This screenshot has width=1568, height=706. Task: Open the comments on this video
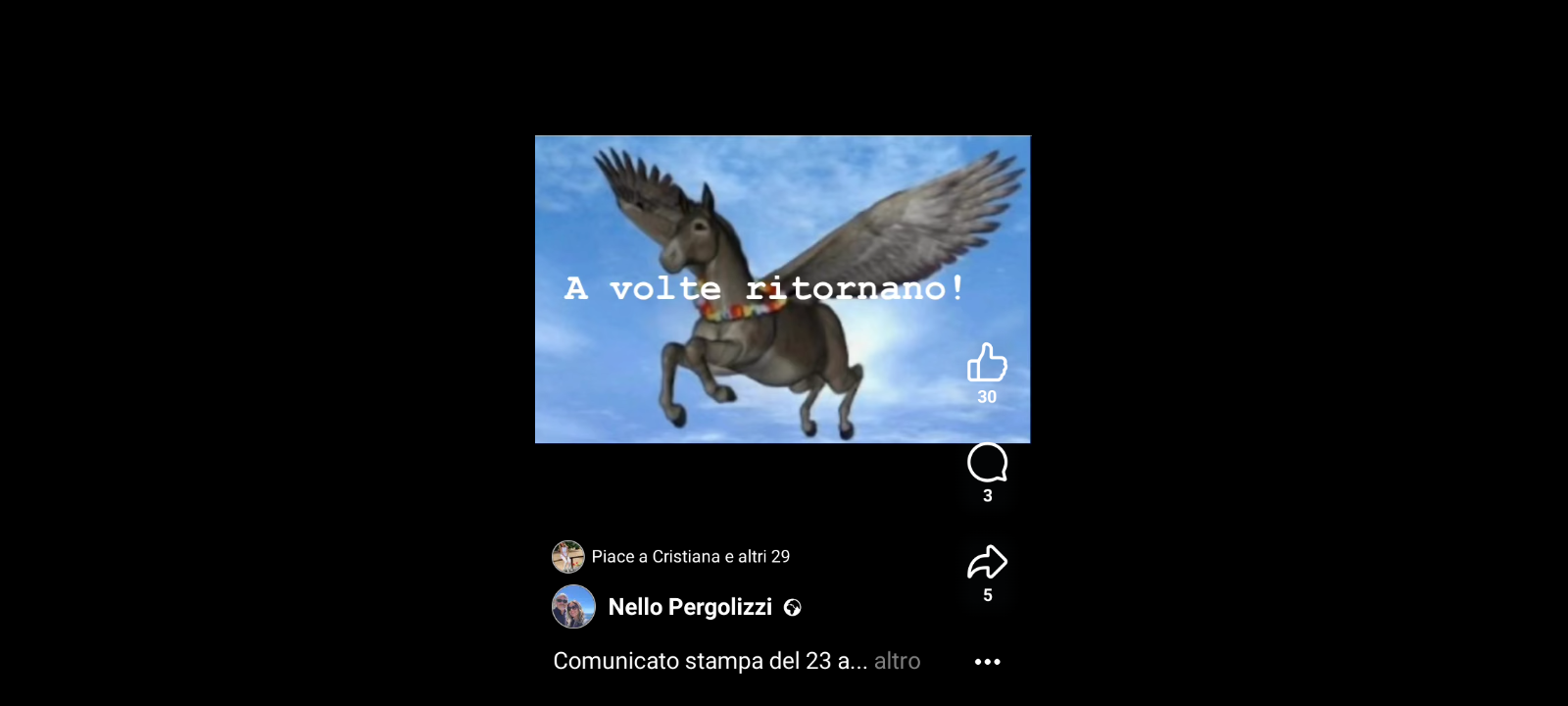click(987, 463)
